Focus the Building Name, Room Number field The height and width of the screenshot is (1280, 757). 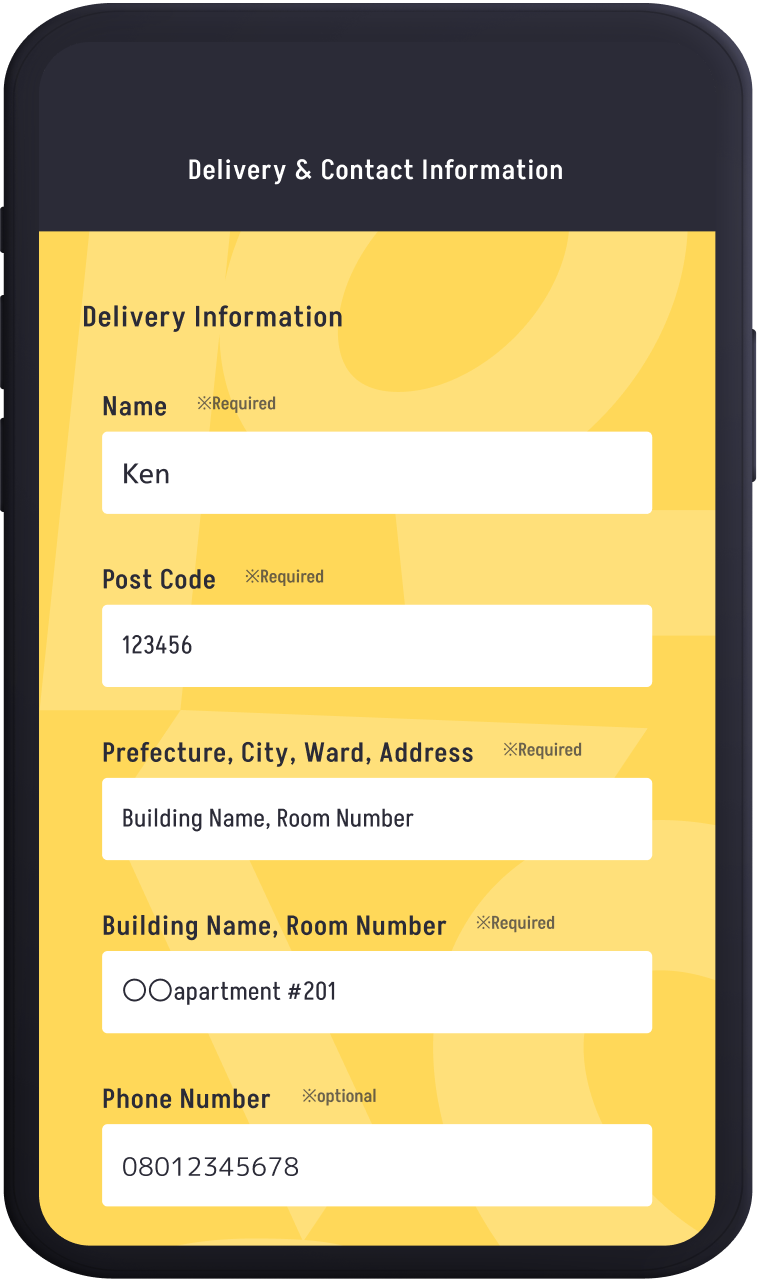coord(376,992)
